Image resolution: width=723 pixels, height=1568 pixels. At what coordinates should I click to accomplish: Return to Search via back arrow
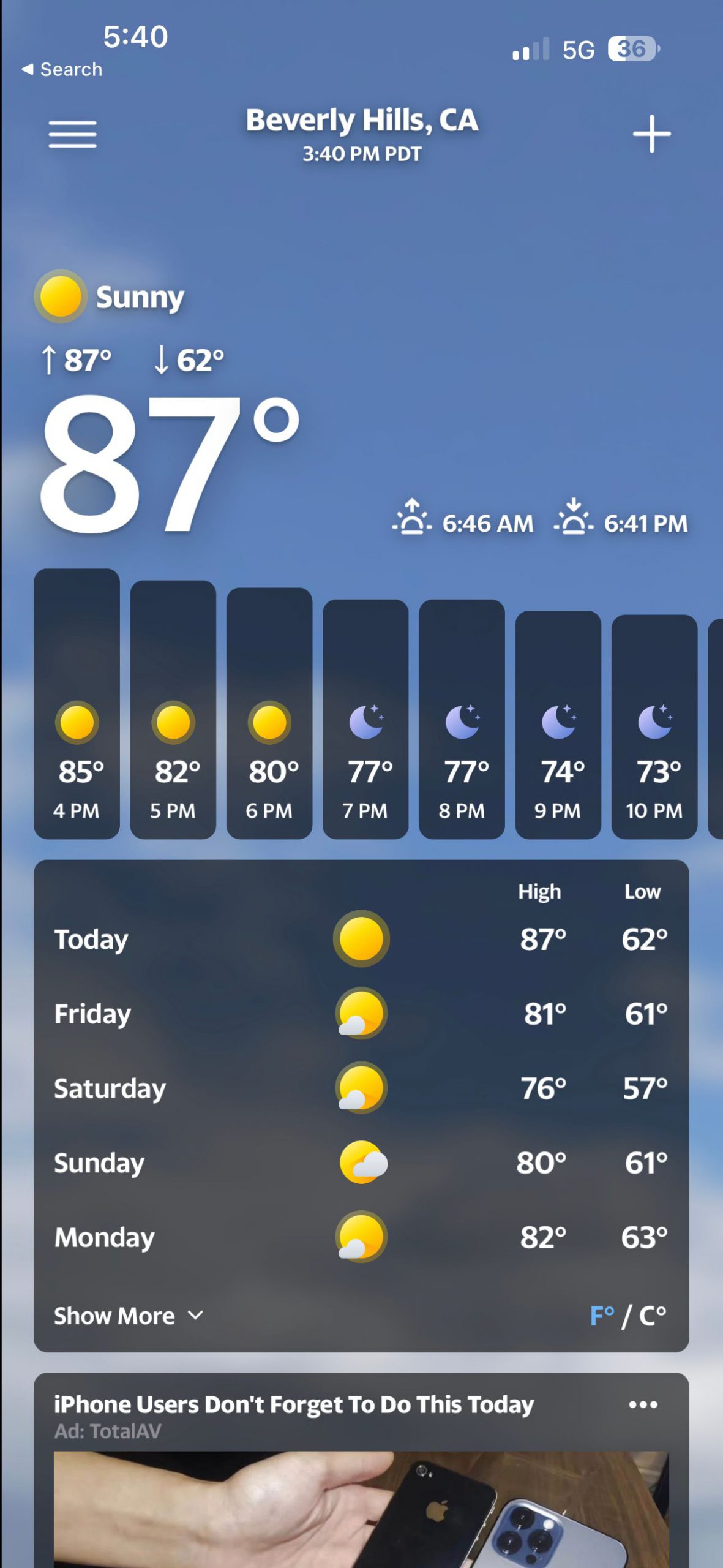tap(62, 69)
